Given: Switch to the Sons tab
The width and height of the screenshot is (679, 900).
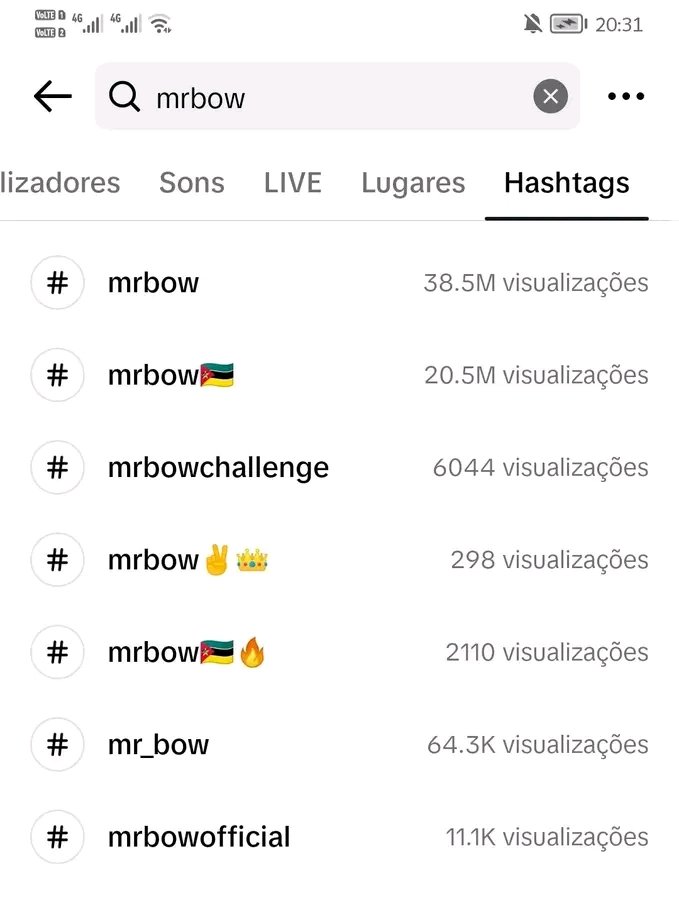Looking at the screenshot, I should tap(192, 183).
